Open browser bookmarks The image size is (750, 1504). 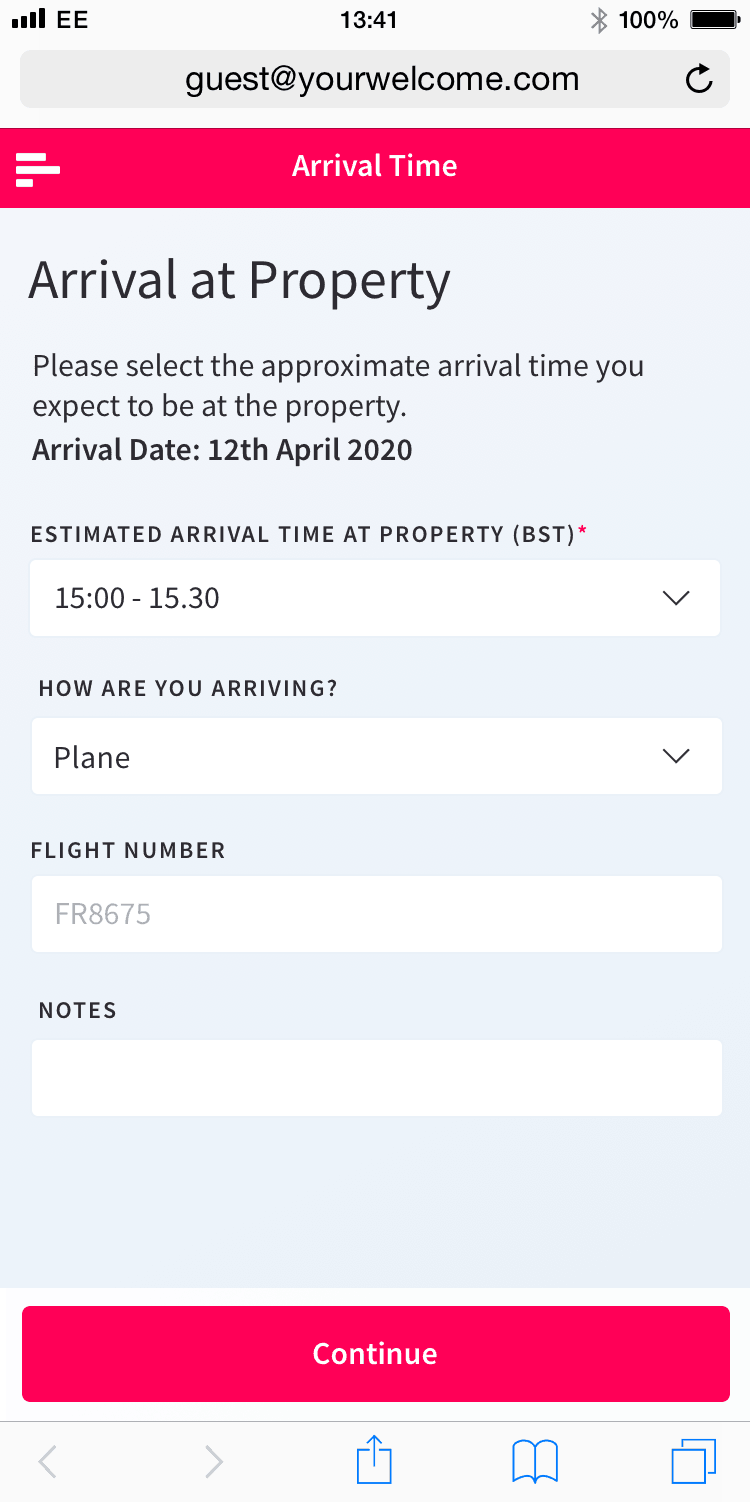(535, 1462)
